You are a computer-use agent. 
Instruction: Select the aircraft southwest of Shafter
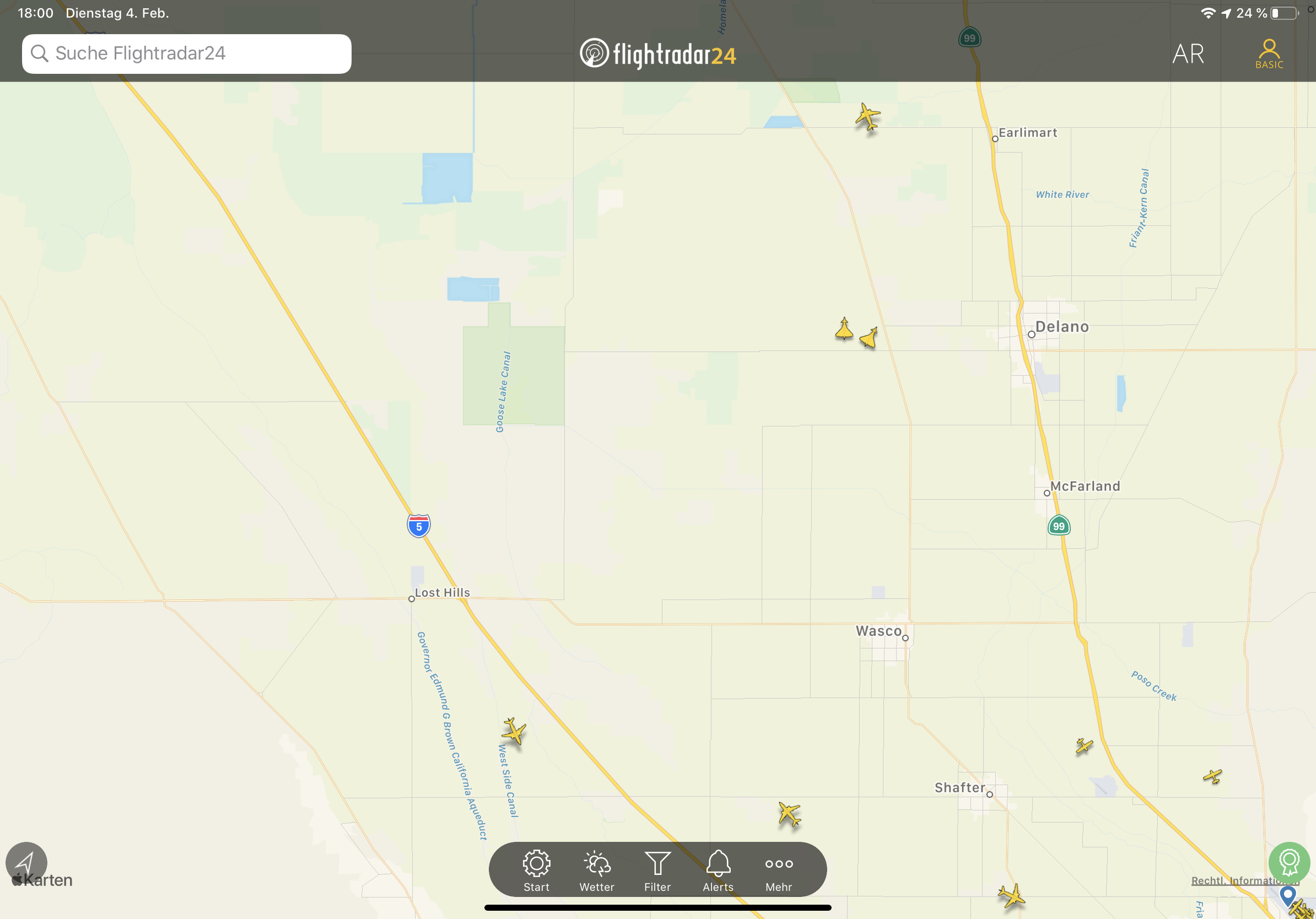[789, 814]
